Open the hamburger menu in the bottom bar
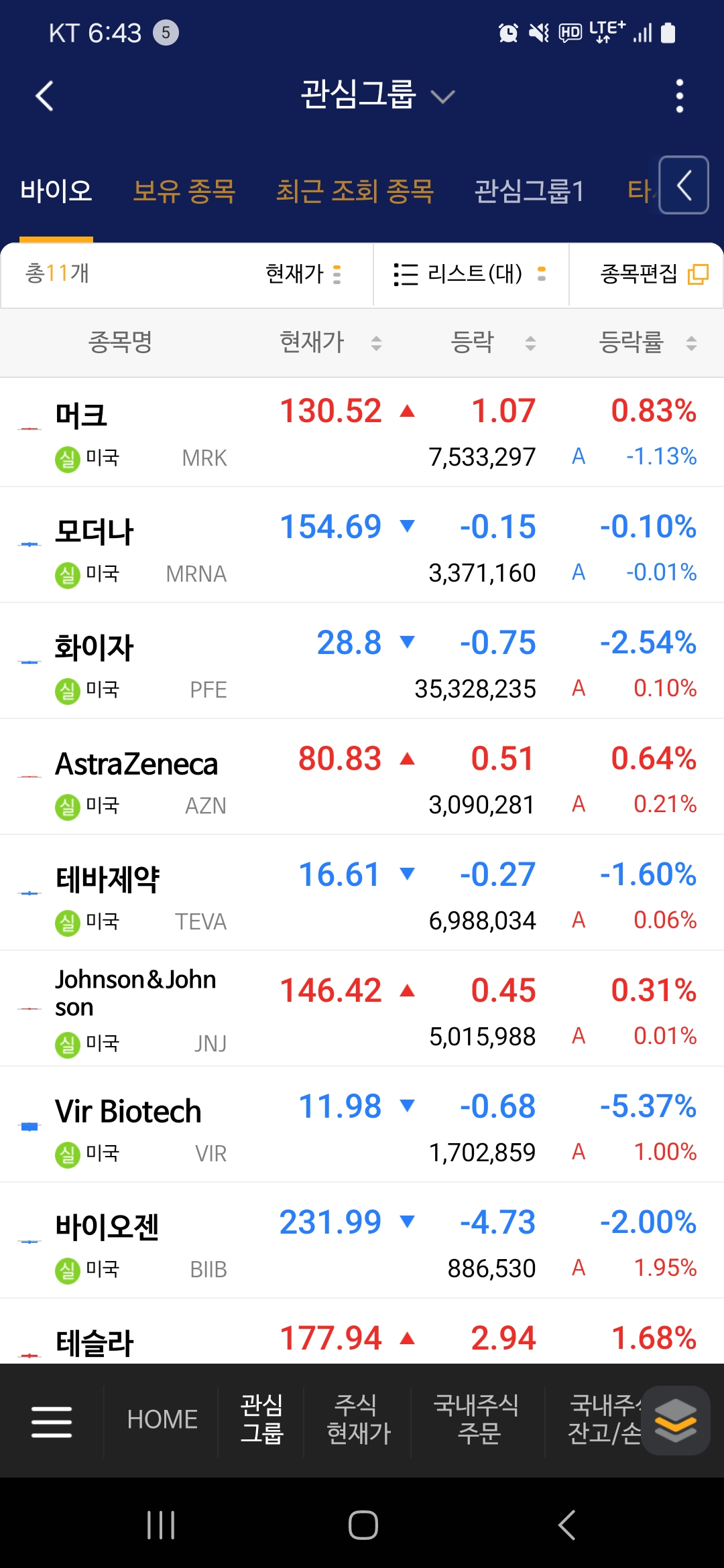 tap(52, 1421)
